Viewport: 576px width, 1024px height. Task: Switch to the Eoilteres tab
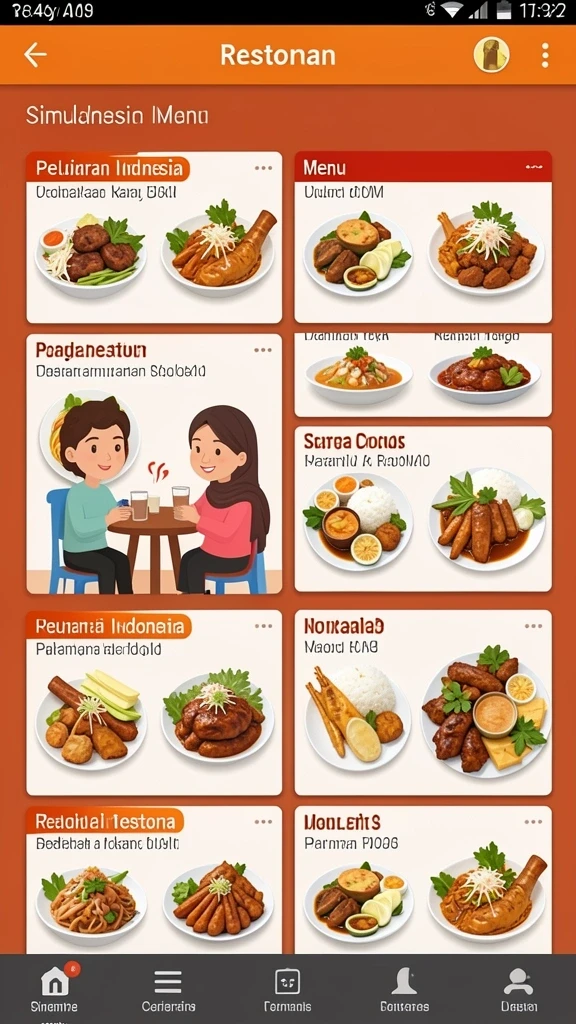[405, 988]
